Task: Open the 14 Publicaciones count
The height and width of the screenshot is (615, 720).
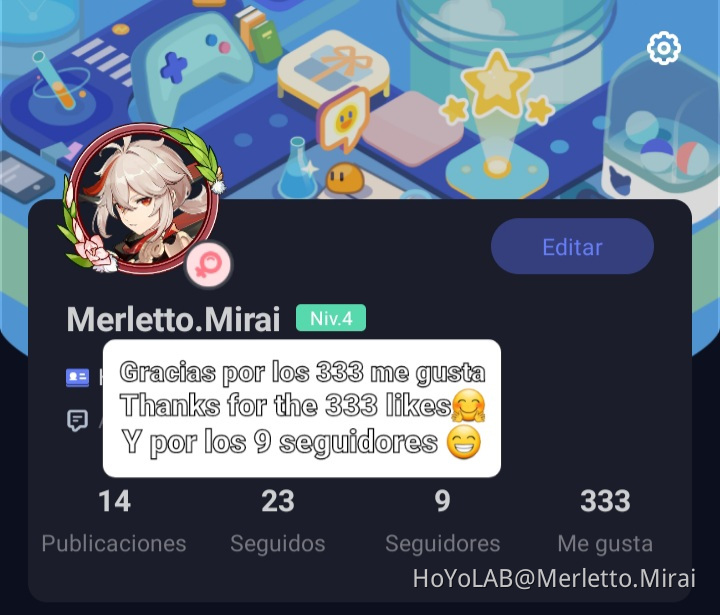Action: (114, 521)
